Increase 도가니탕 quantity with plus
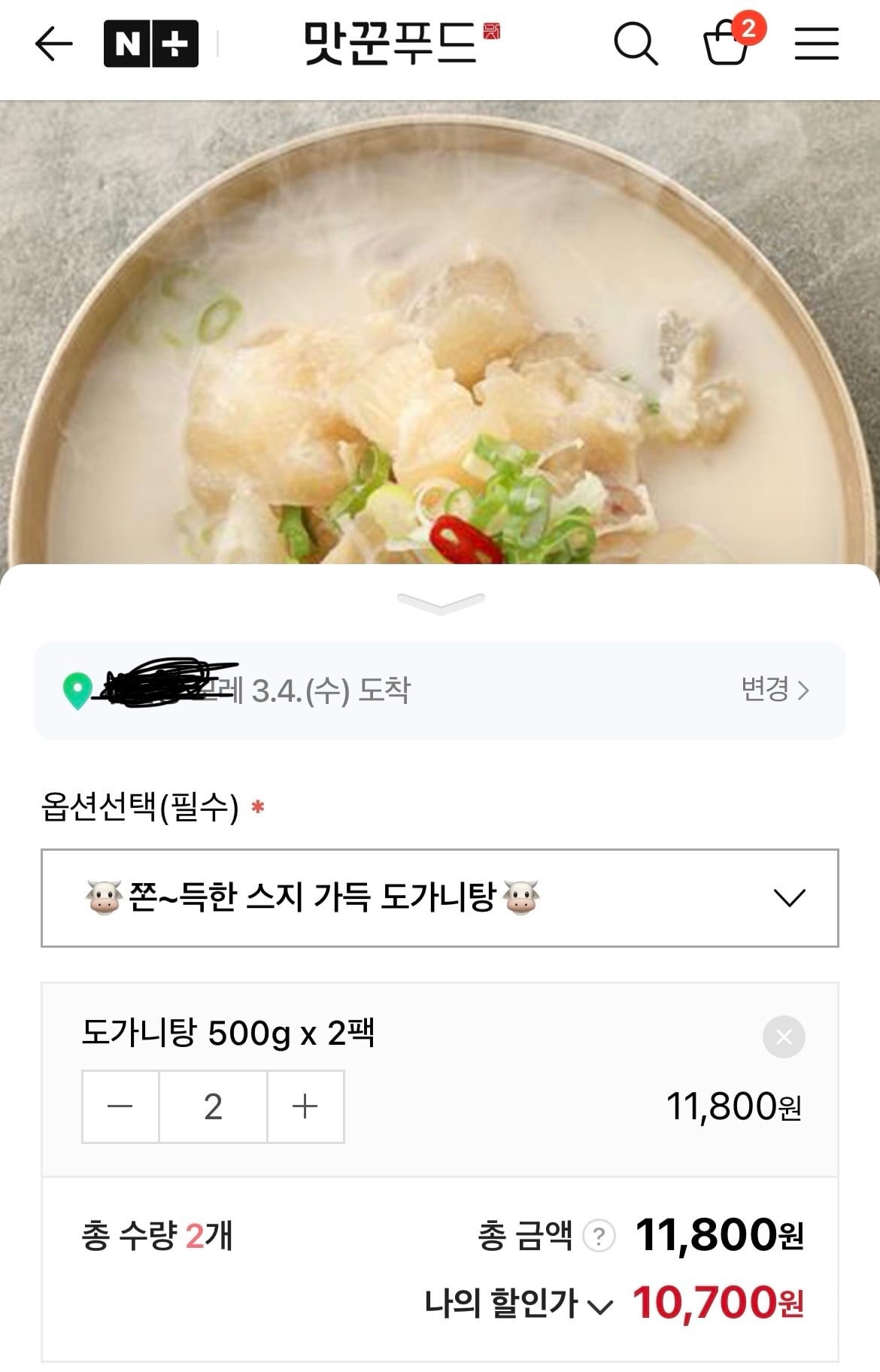This screenshot has height=1372, width=880. [x=305, y=1106]
